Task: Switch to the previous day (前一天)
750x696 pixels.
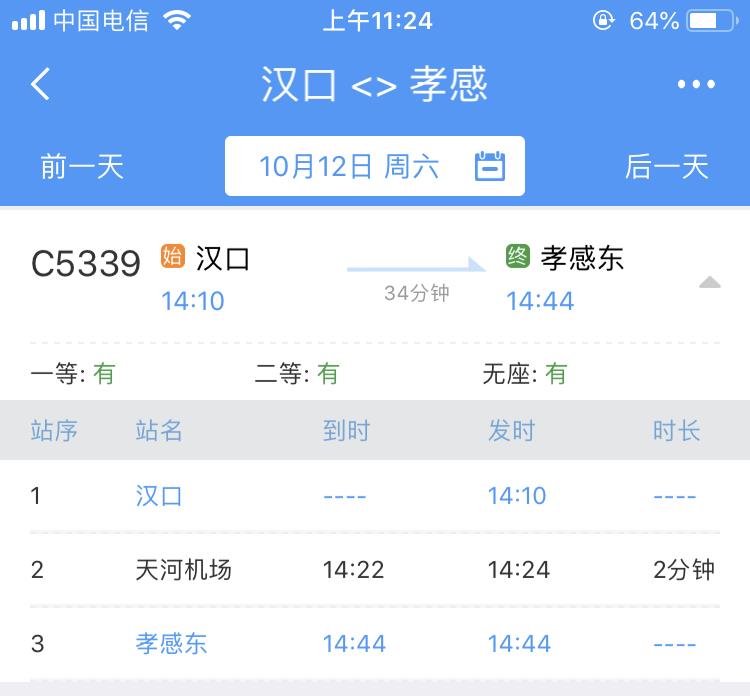Action: point(82,166)
